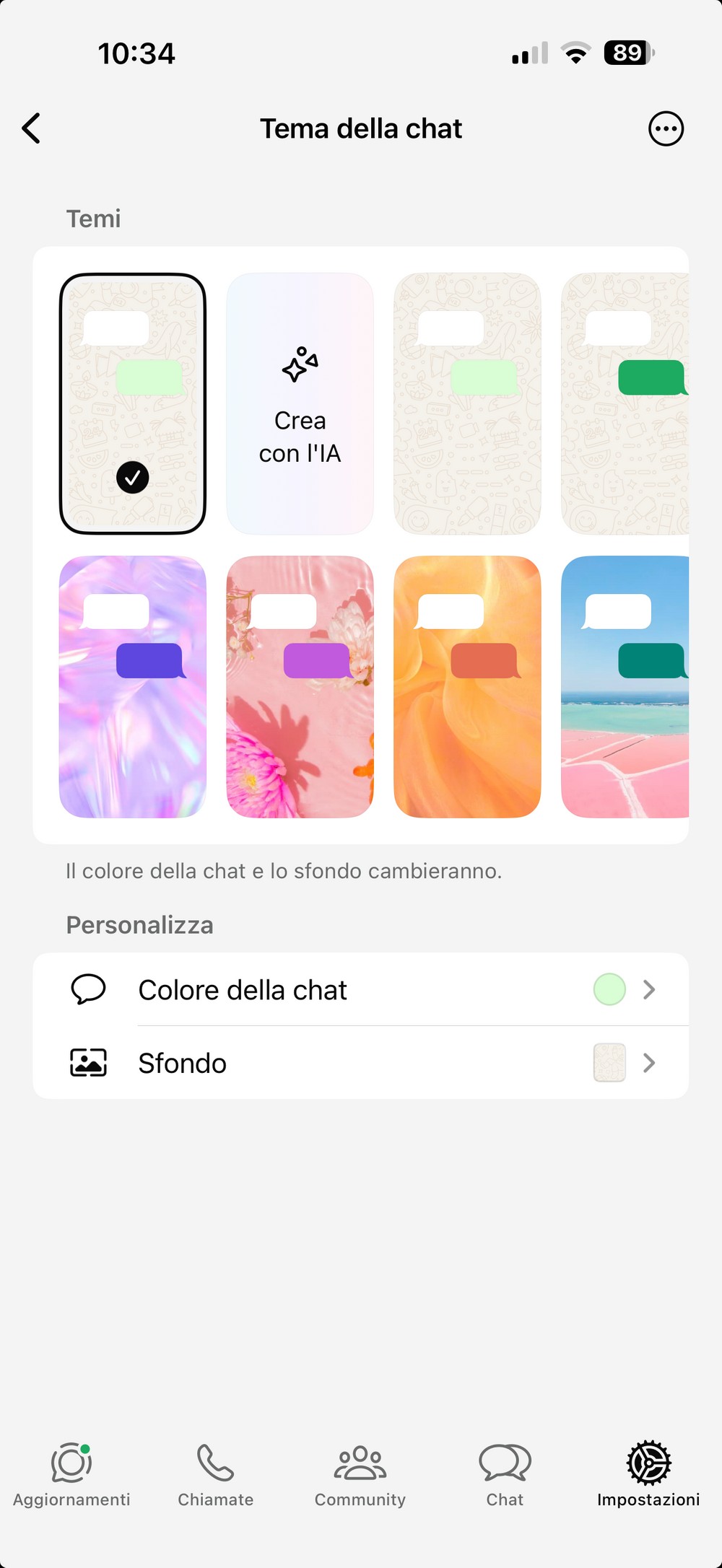Go to the Community tab
Screen dimensions: 722x1568
pyautogui.click(x=360, y=1475)
